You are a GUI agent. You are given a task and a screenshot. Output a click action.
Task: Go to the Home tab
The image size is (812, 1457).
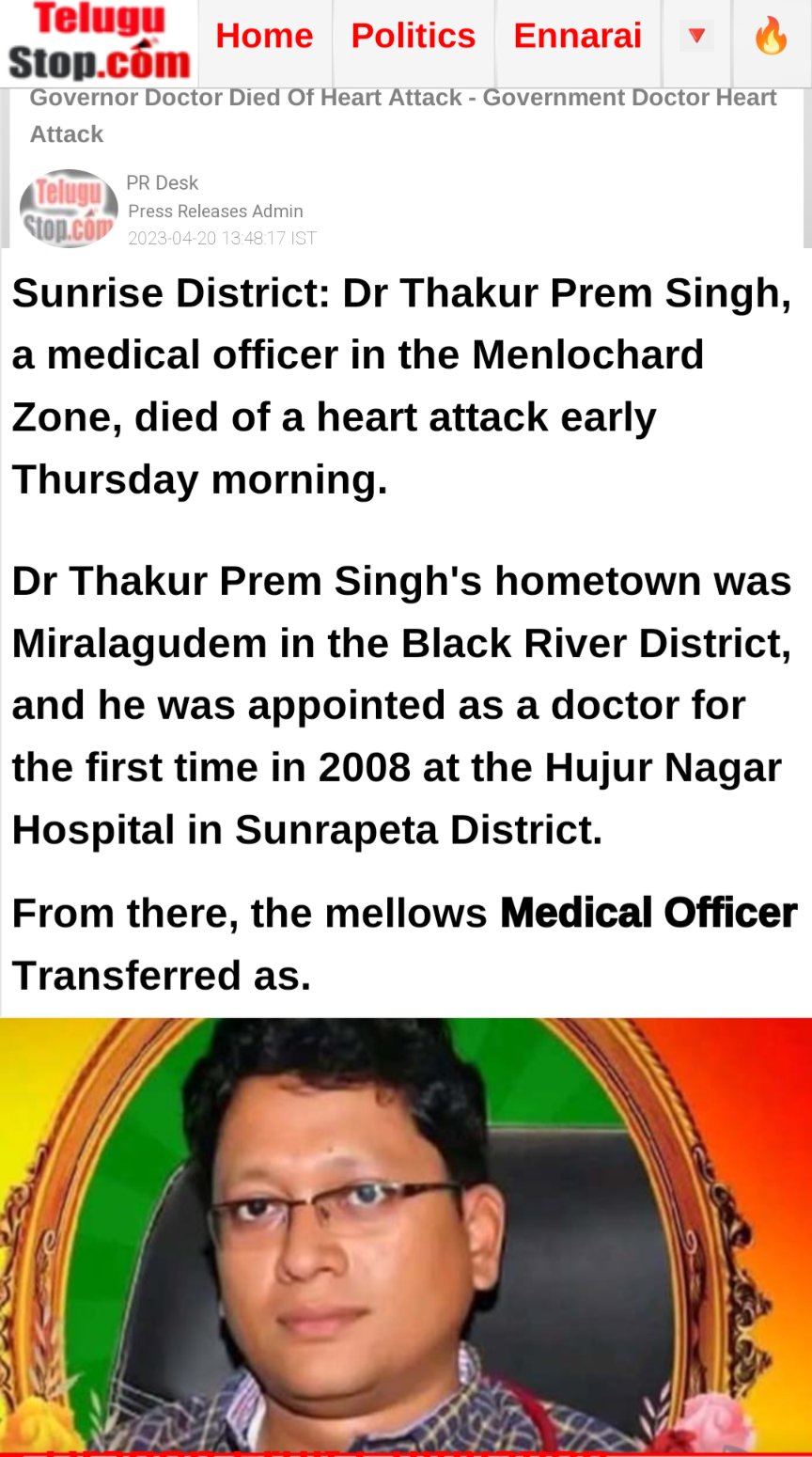tap(264, 36)
